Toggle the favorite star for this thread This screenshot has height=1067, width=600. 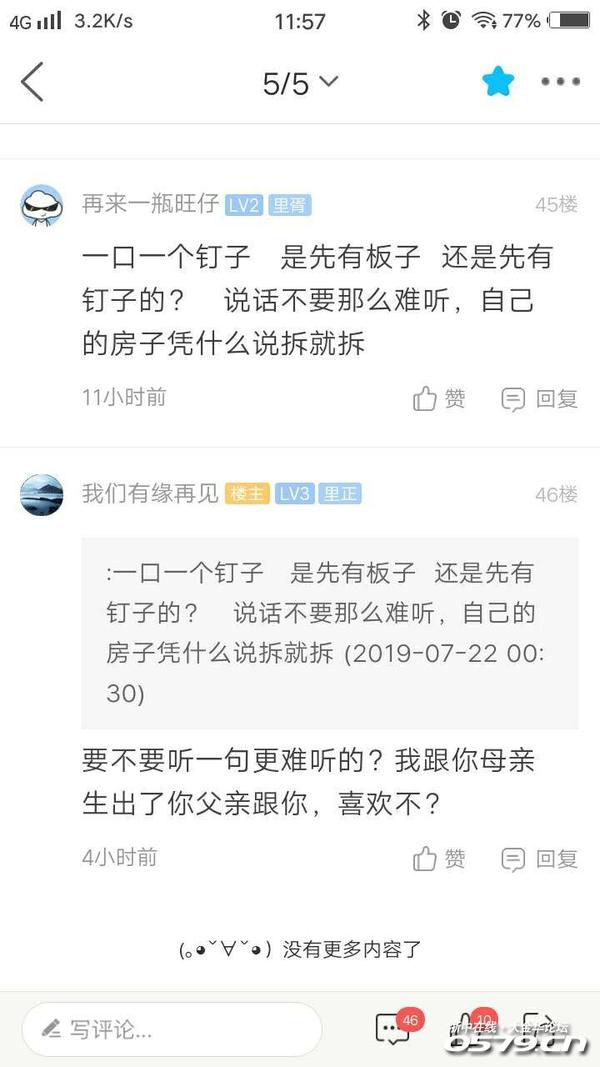(x=497, y=82)
